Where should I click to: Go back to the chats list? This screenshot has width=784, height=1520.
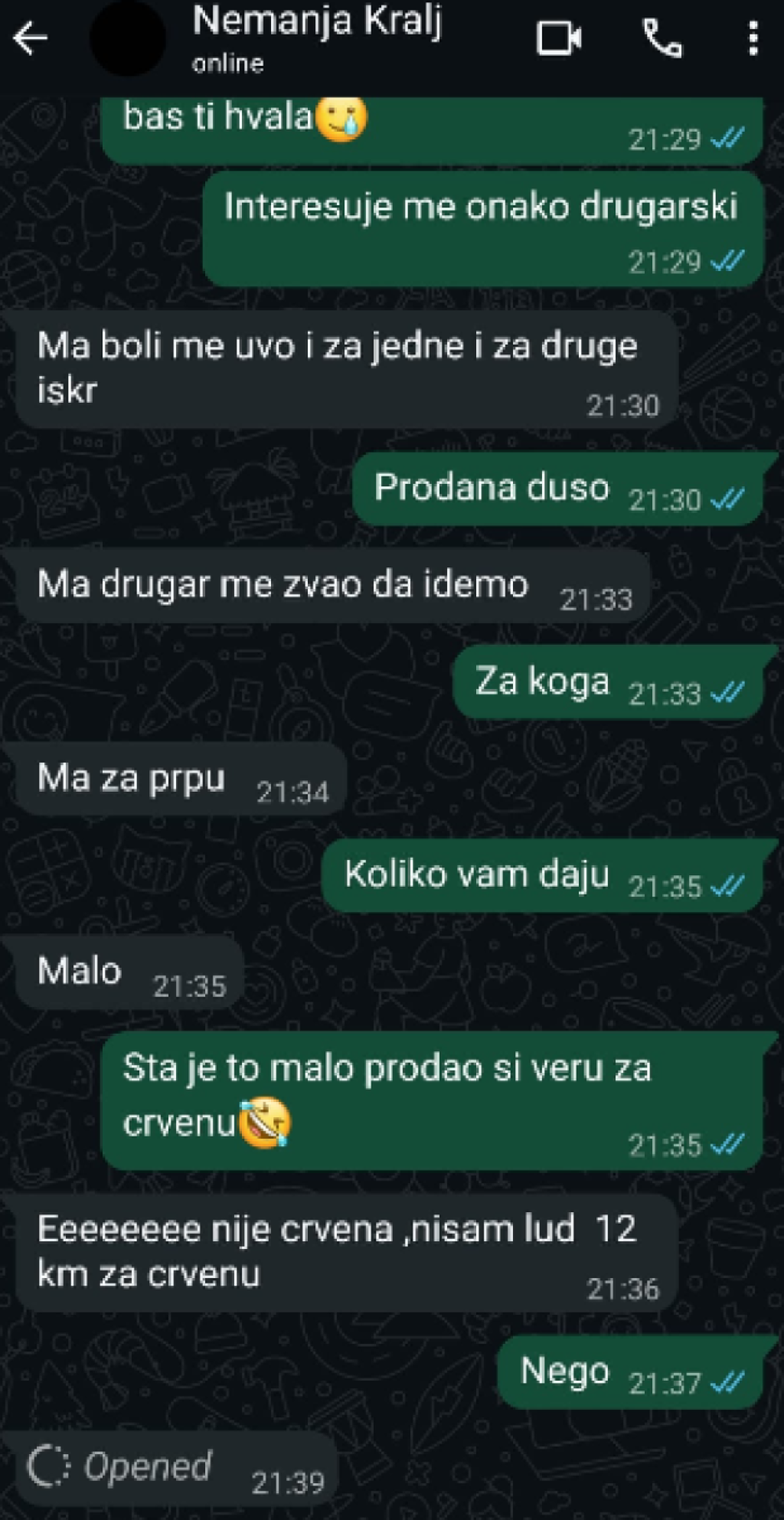tap(31, 38)
